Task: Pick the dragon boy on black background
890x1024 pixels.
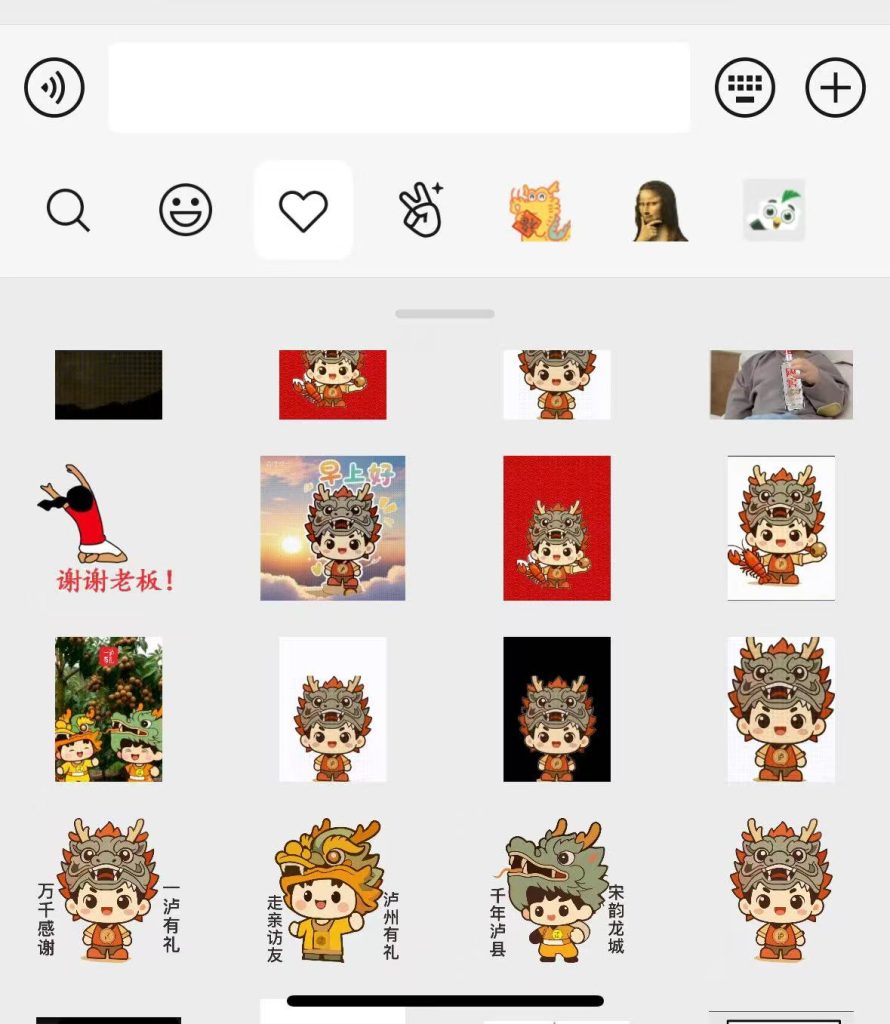Action: pos(556,709)
